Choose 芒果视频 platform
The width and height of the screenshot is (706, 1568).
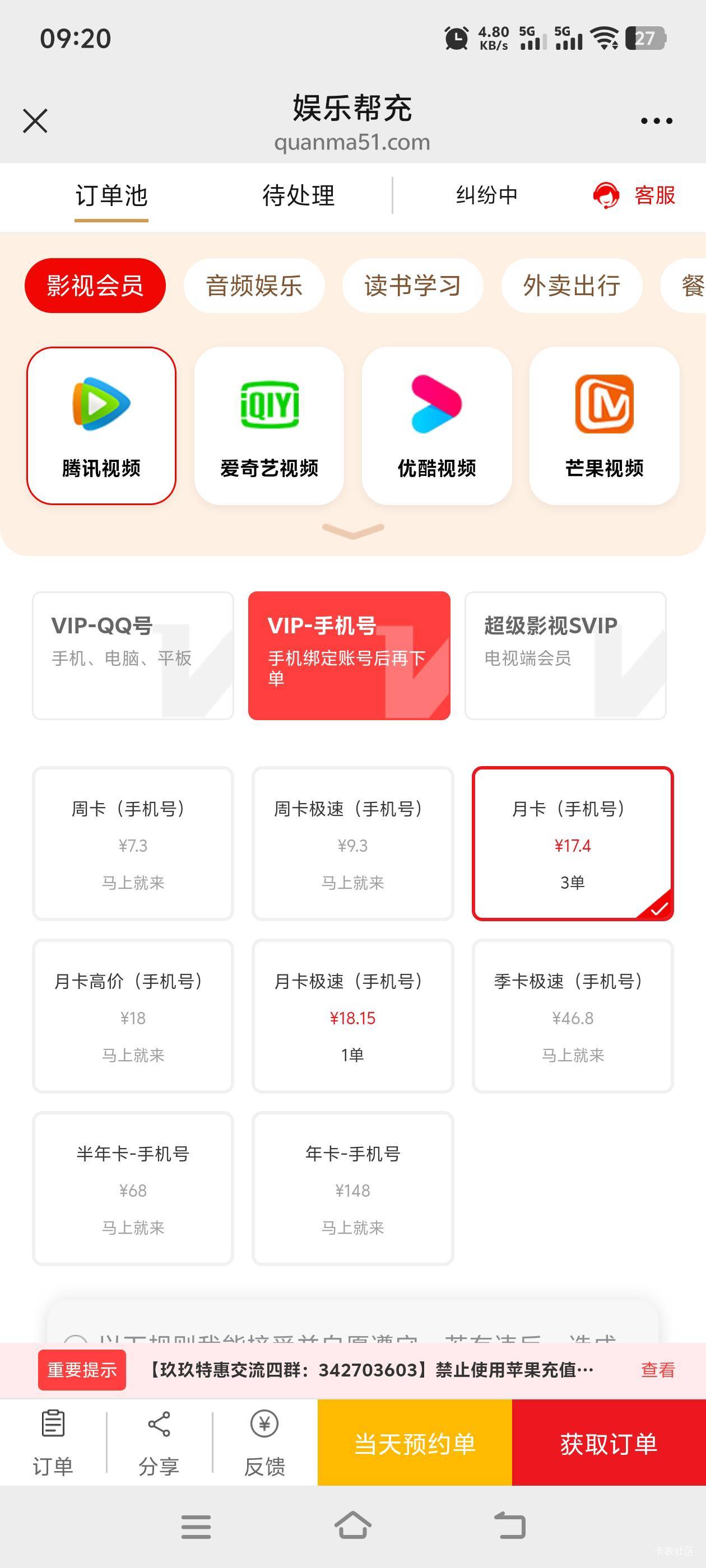click(604, 426)
